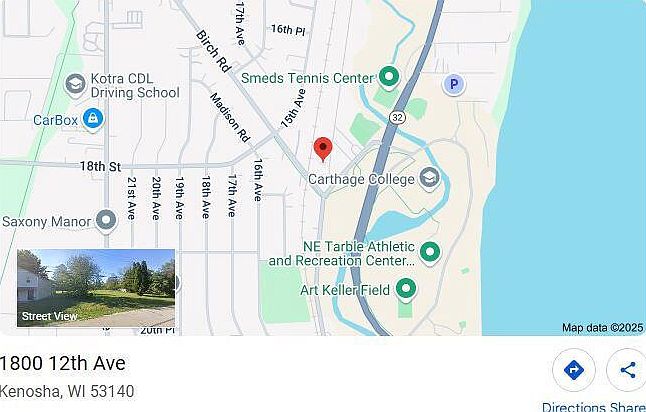This screenshot has width=646, height=412.
Task: Select NE Tarble Athletic and Recreation Center
Action: coord(430,252)
